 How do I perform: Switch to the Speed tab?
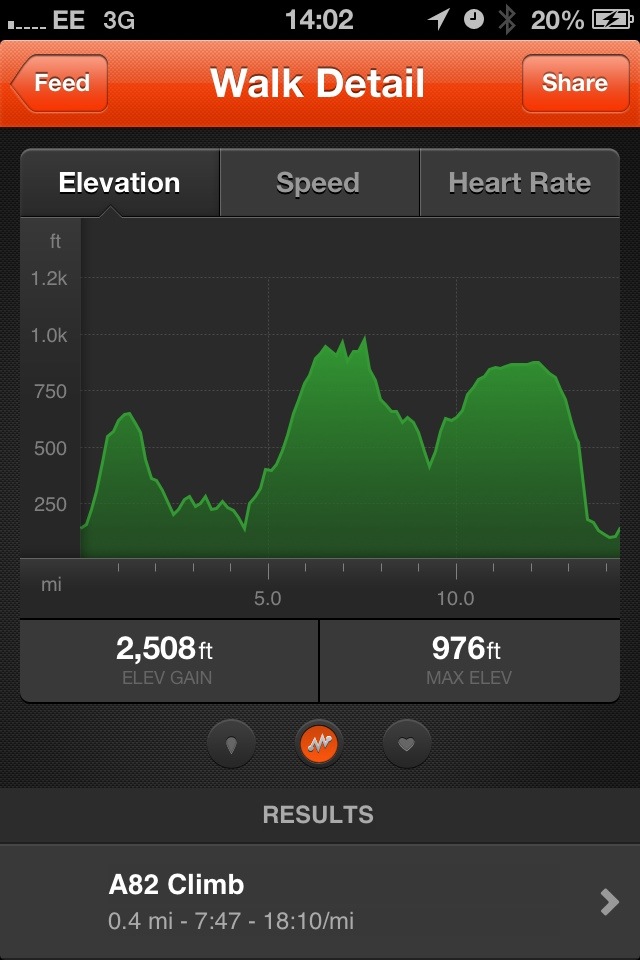pyautogui.click(x=318, y=183)
